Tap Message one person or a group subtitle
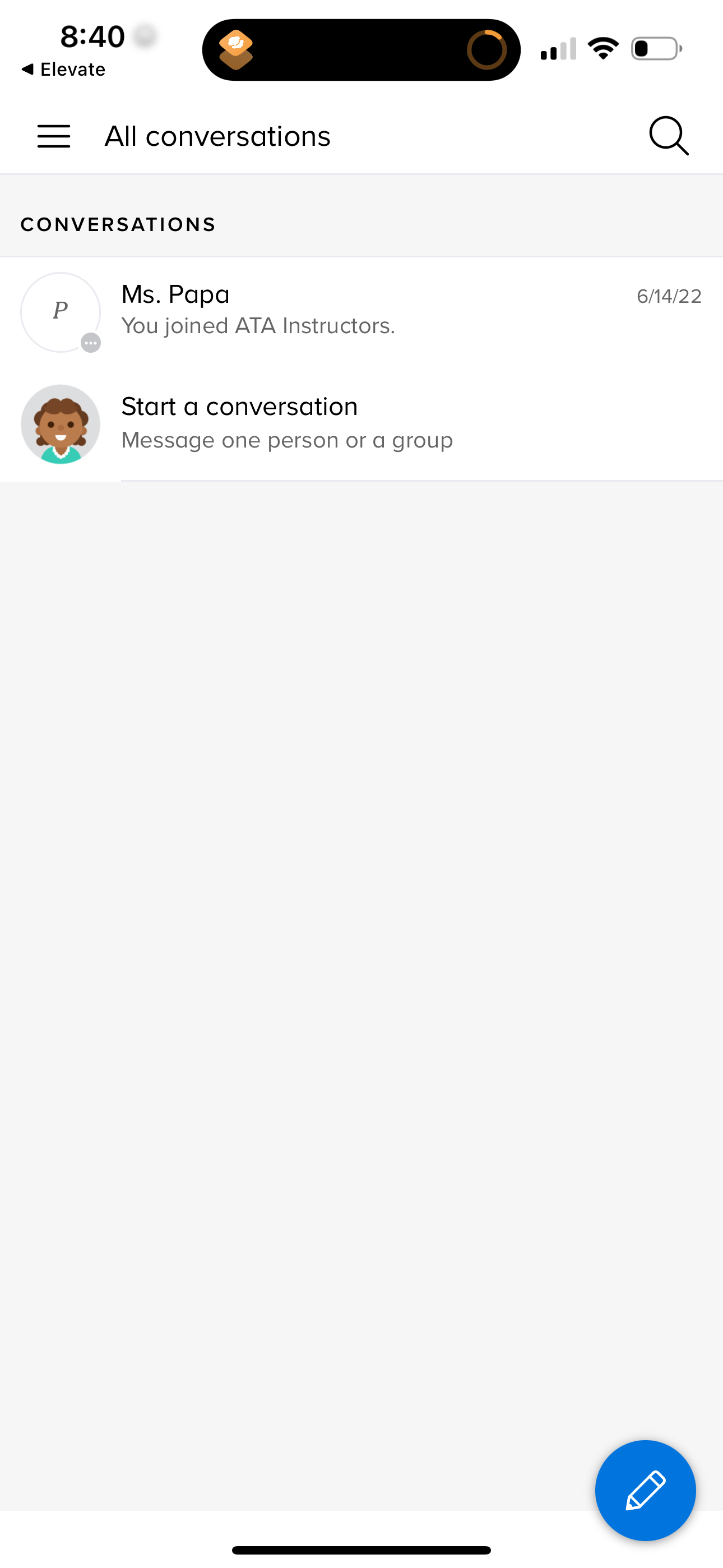Screen dimensions: 723x1568 coord(288,440)
